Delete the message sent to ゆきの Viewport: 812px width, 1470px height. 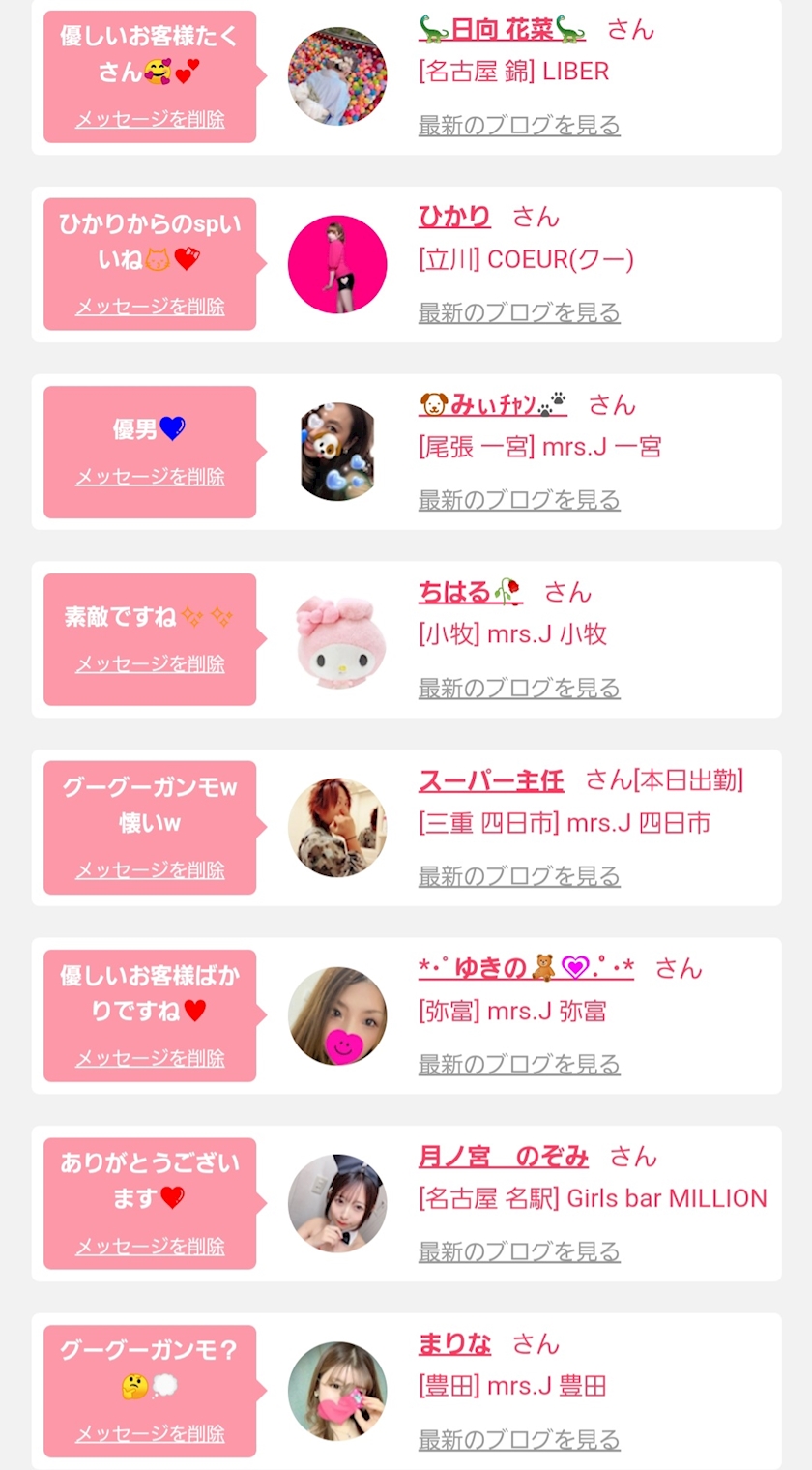coord(150,1058)
